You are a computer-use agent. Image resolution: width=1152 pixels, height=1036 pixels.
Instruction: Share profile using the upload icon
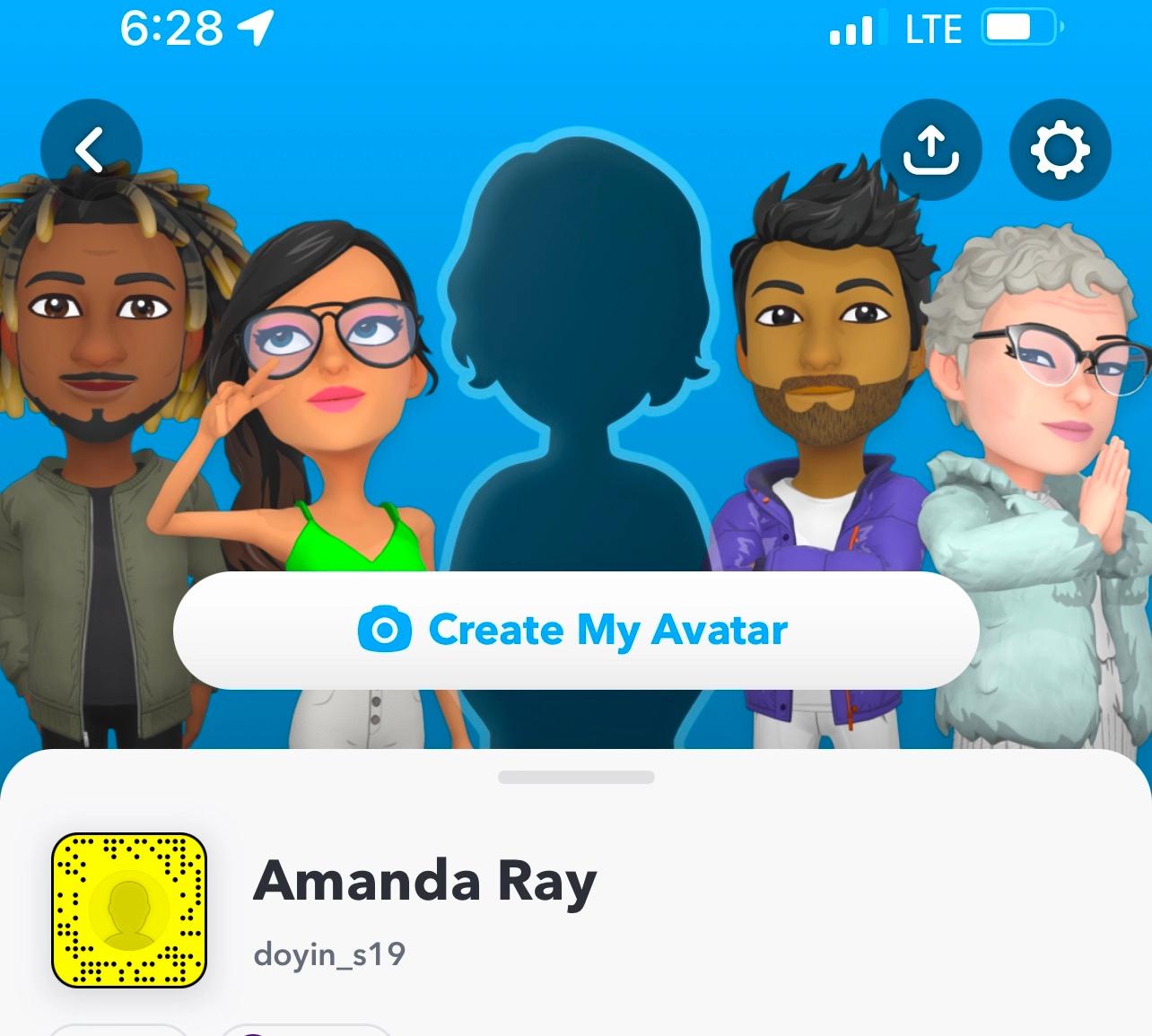(x=931, y=149)
